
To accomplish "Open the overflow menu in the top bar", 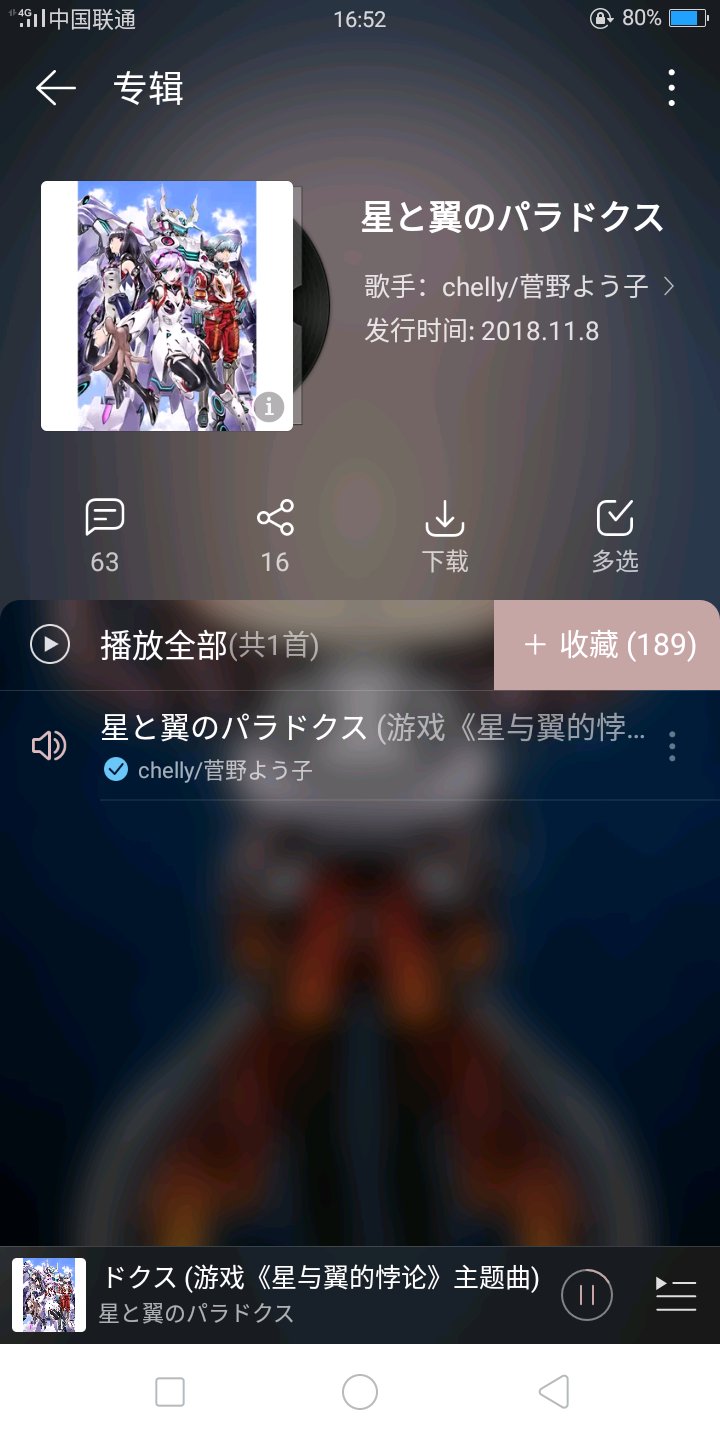I will pyautogui.click(x=671, y=89).
